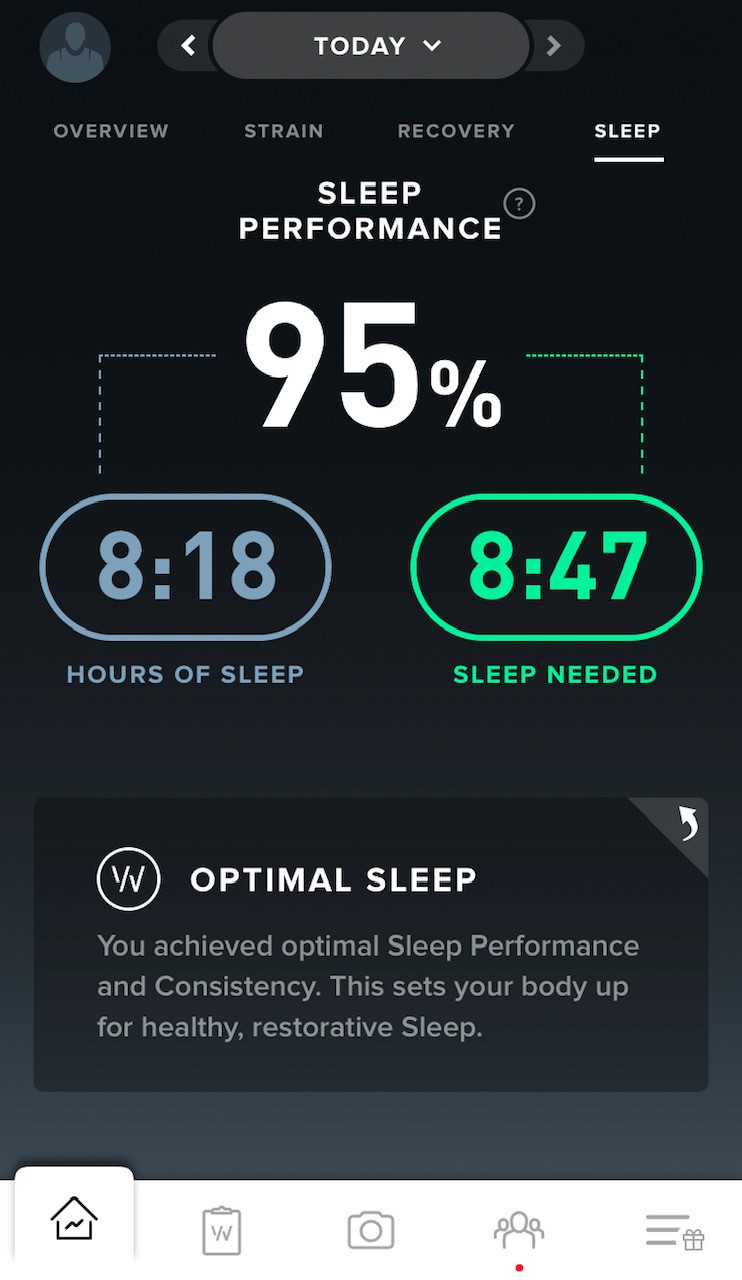Open the Sleep Needed 8:47 details
The image size is (742, 1280).
pyautogui.click(x=556, y=567)
